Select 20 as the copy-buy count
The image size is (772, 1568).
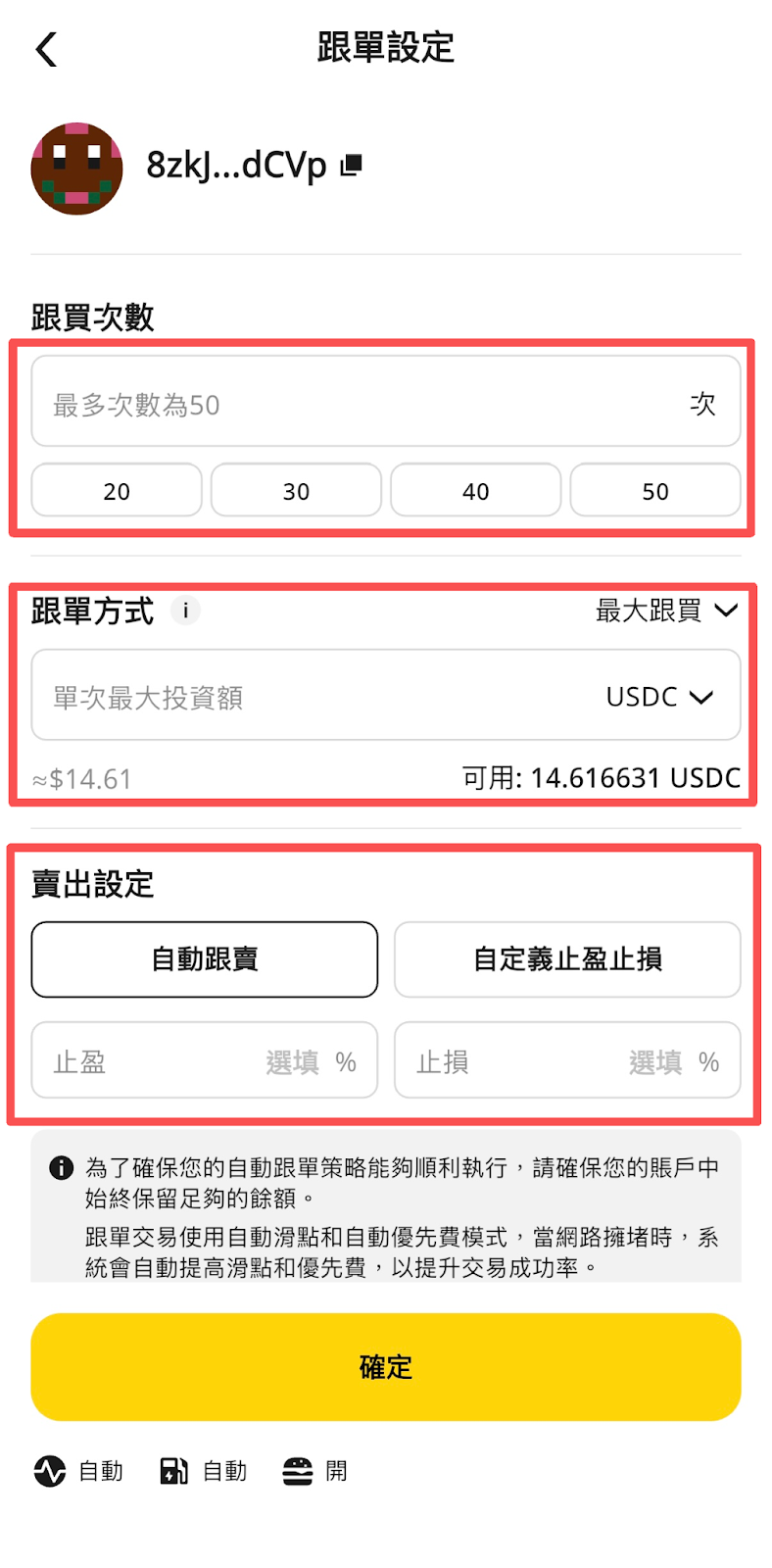(x=117, y=490)
